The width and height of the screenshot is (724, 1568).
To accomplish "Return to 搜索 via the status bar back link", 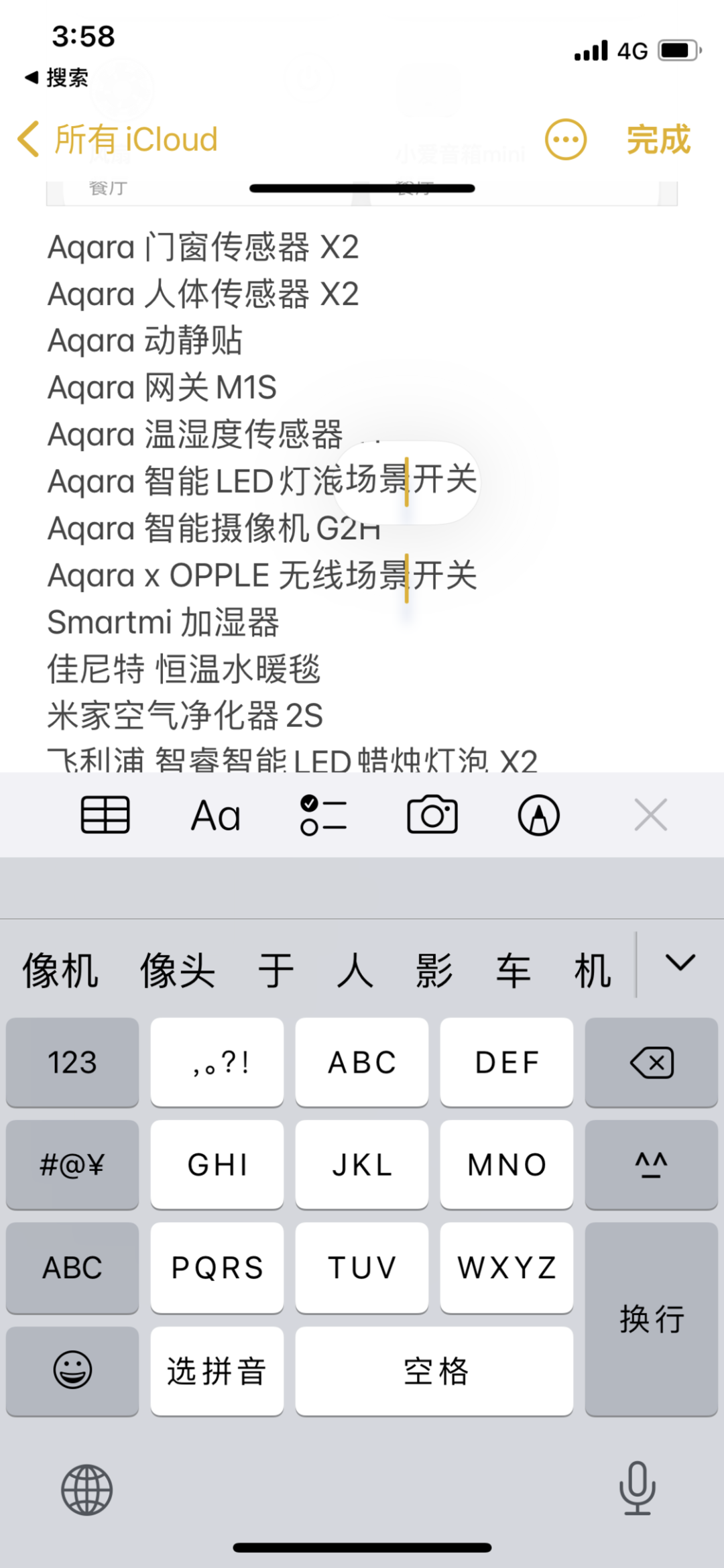I will pyautogui.click(x=57, y=78).
